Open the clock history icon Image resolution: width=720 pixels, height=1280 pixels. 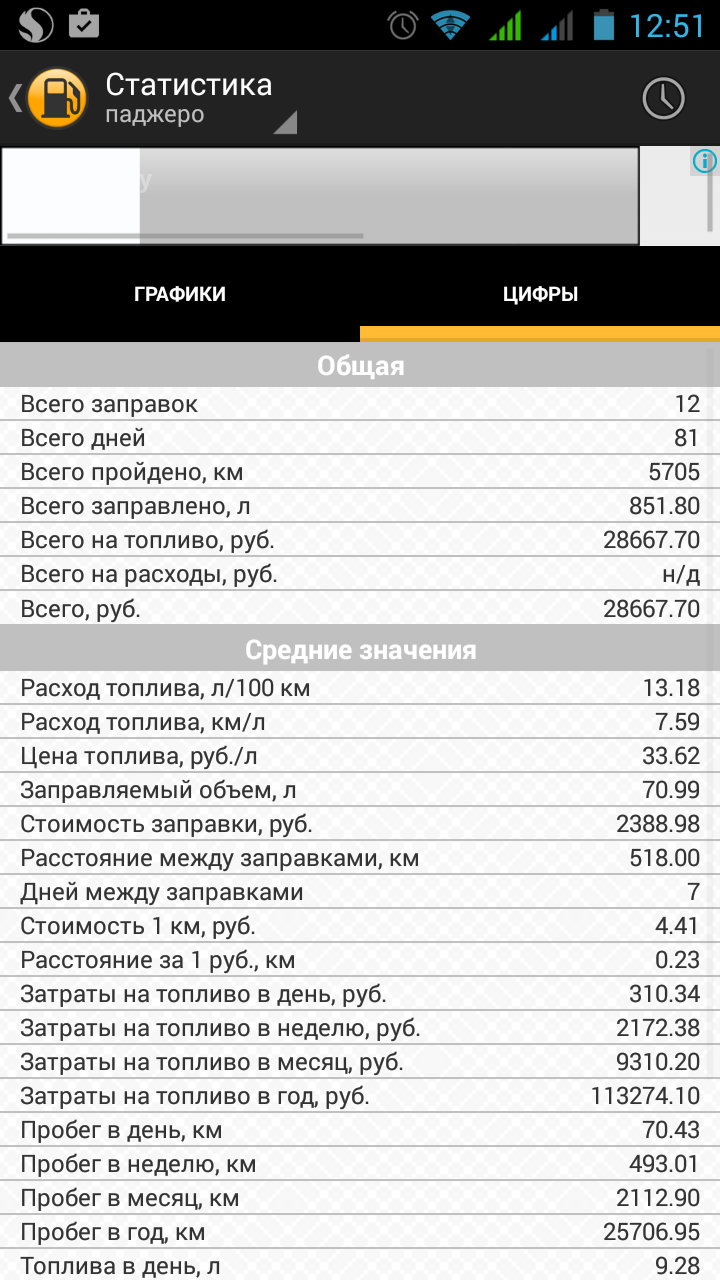pos(662,98)
